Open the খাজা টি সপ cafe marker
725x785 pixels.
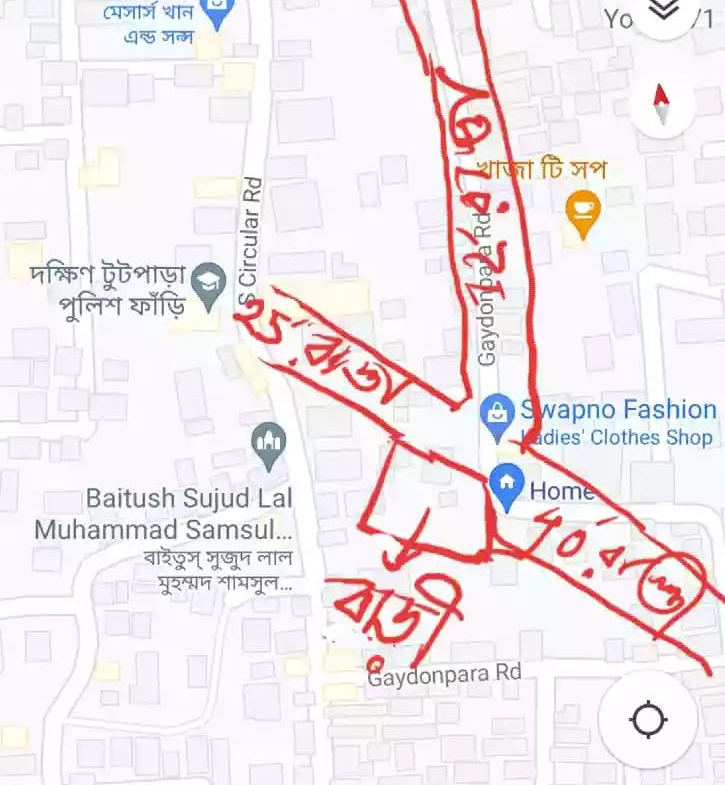click(581, 208)
